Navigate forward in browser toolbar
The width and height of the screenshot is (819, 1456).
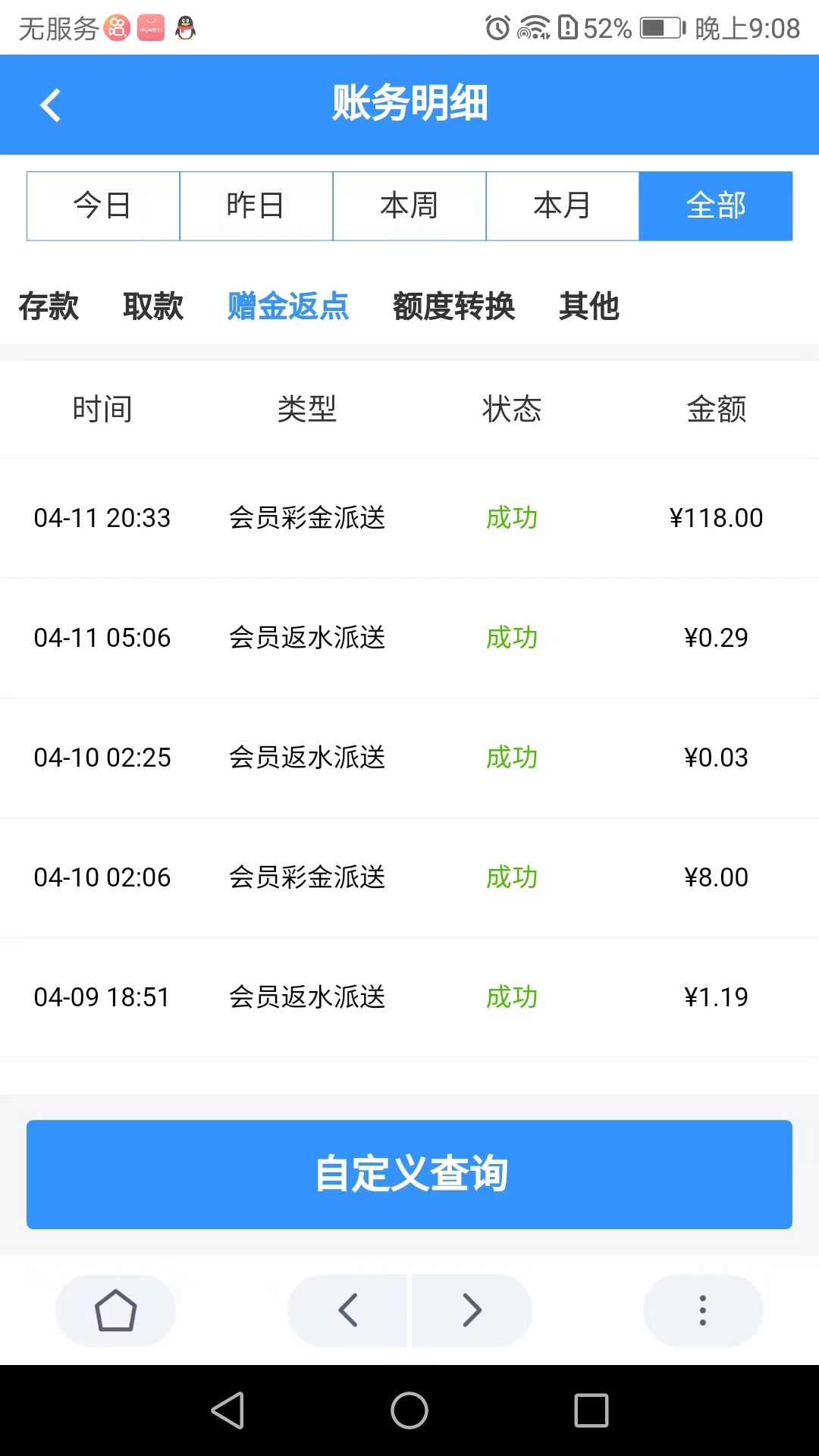click(x=472, y=1310)
